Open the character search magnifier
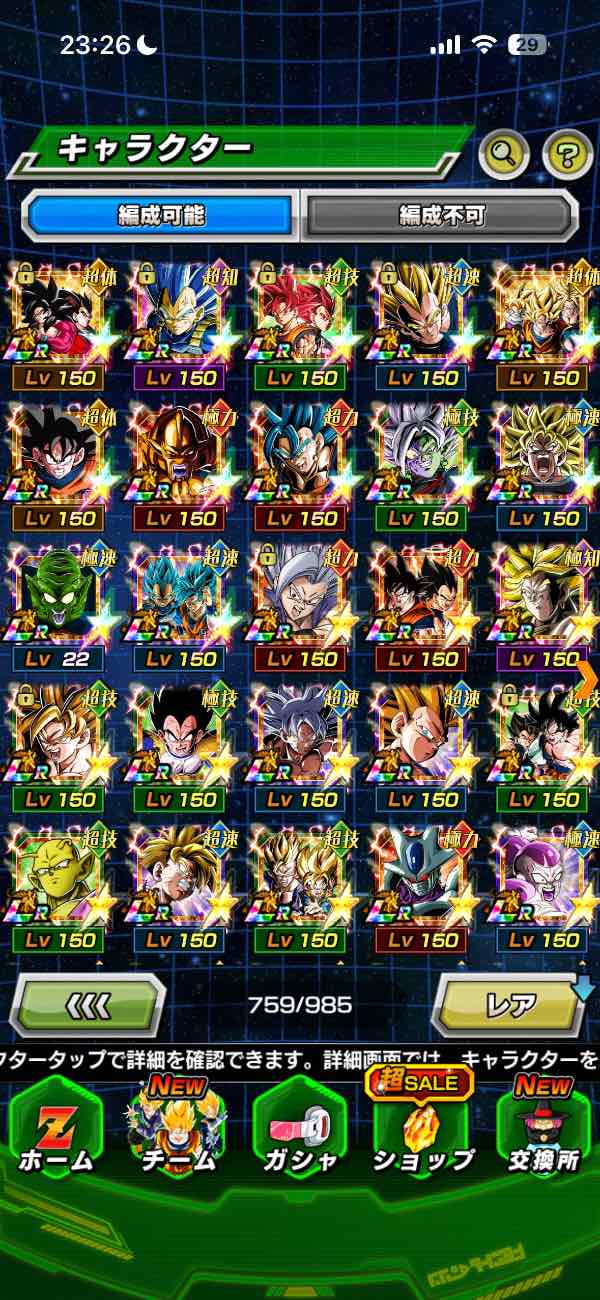 point(504,153)
